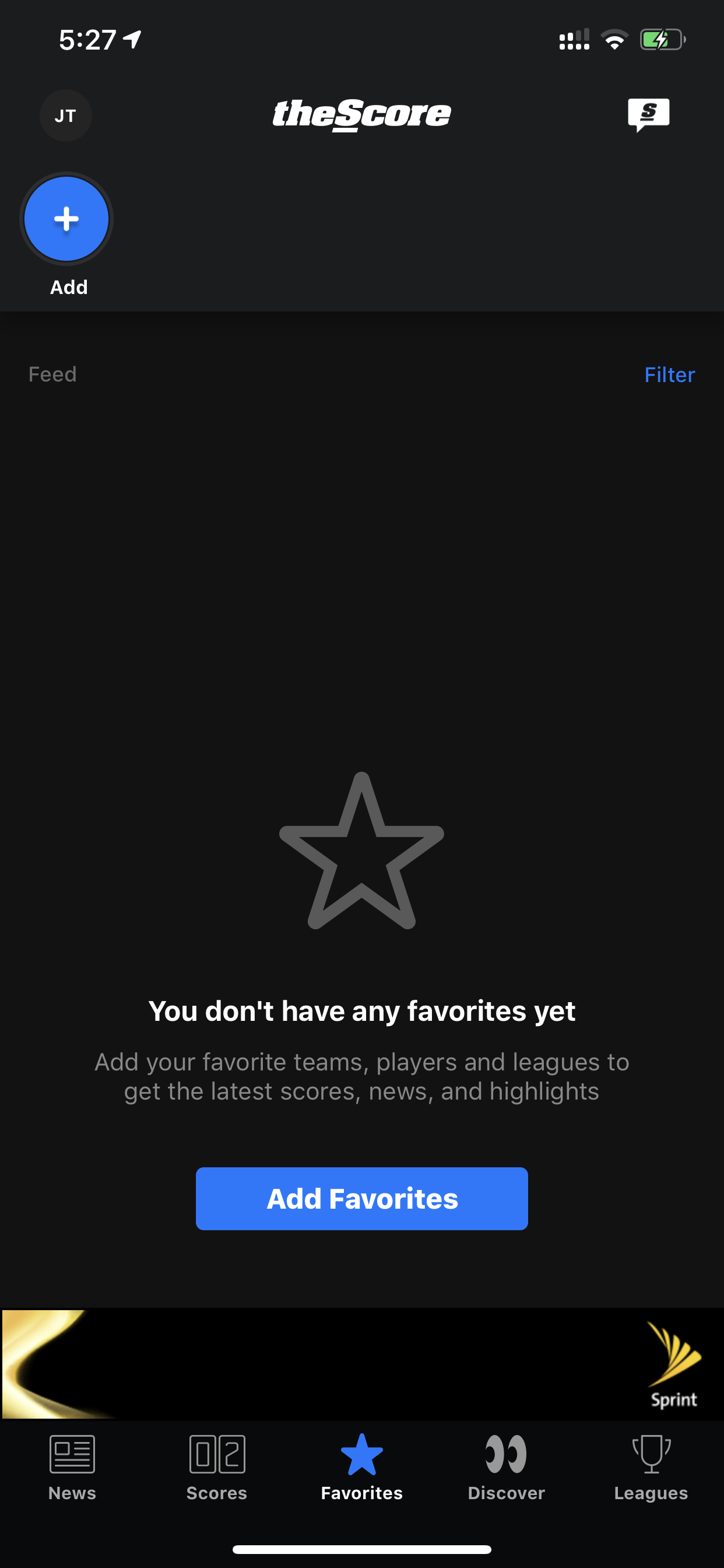
Task: Open the Leagues tab
Action: click(651, 1468)
